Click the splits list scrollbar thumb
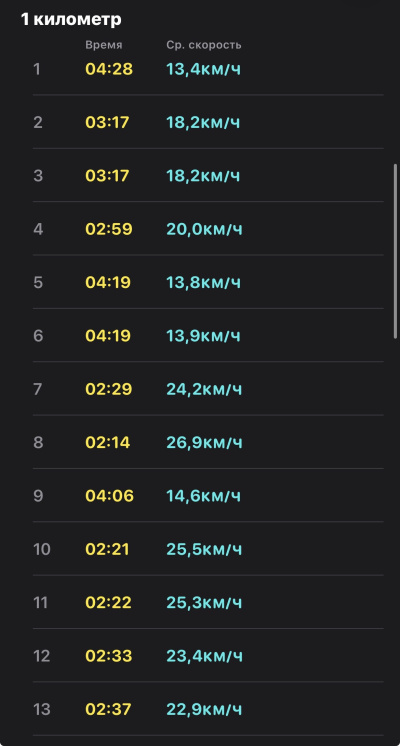Image resolution: width=400 pixels, height=746 pixels. coord(395,251)
